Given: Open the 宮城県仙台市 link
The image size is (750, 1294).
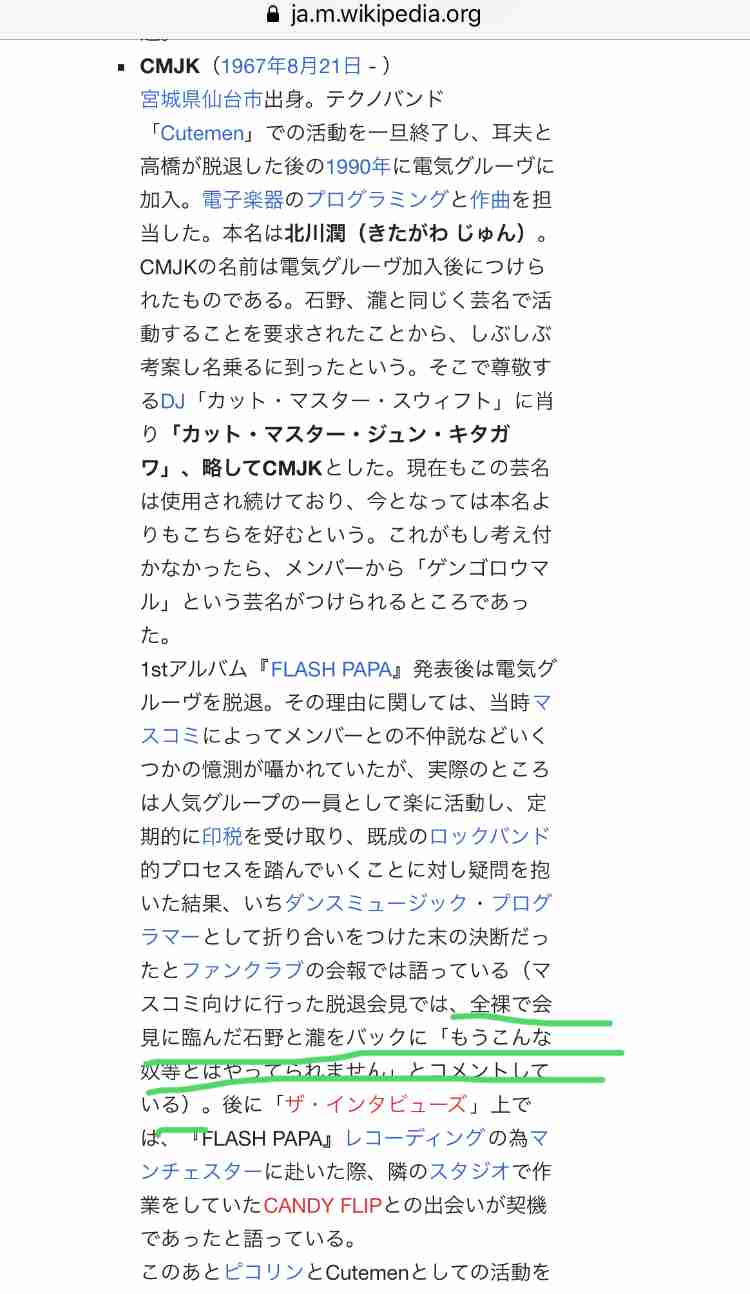Looking at the screenshot, I should pos(201,100).
